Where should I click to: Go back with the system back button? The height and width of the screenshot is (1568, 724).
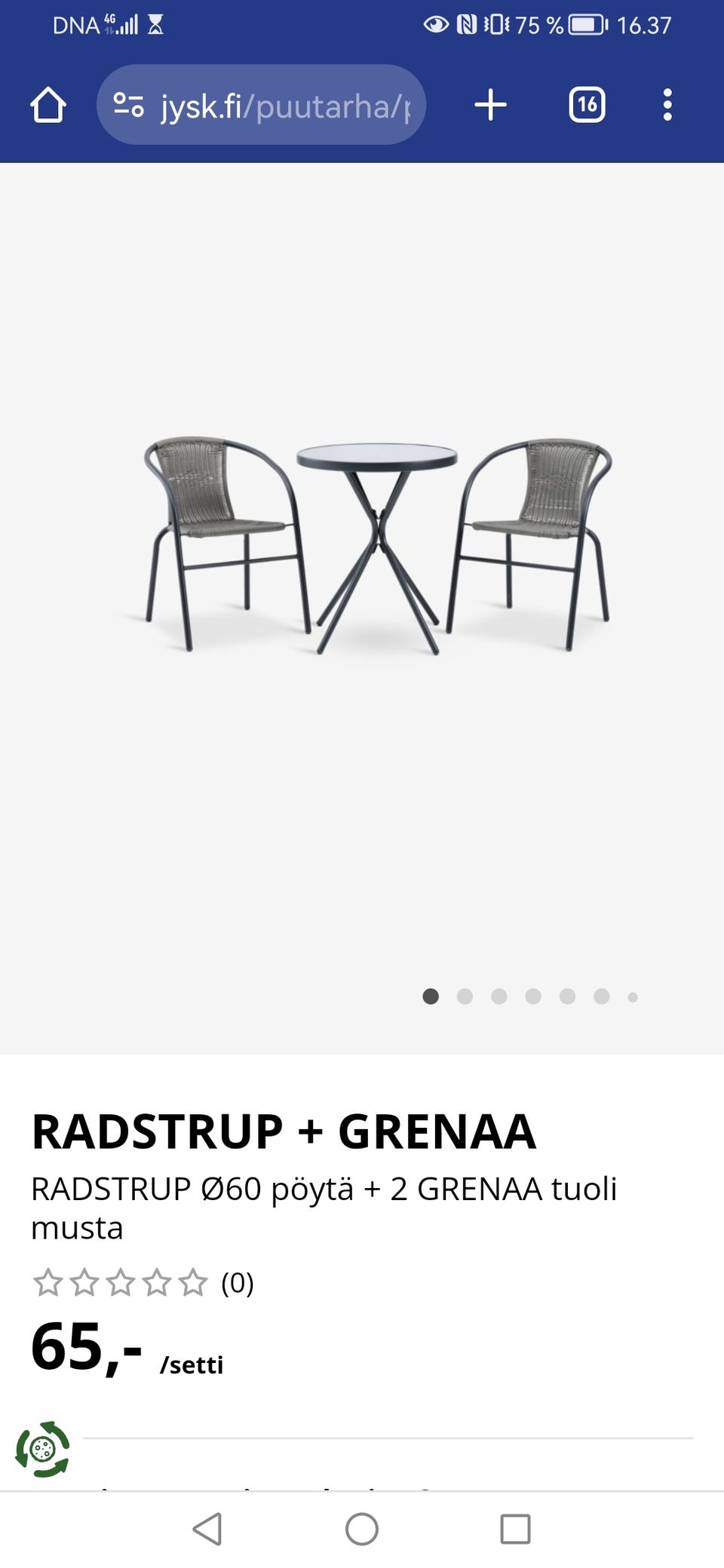(x=207, y=1530)
